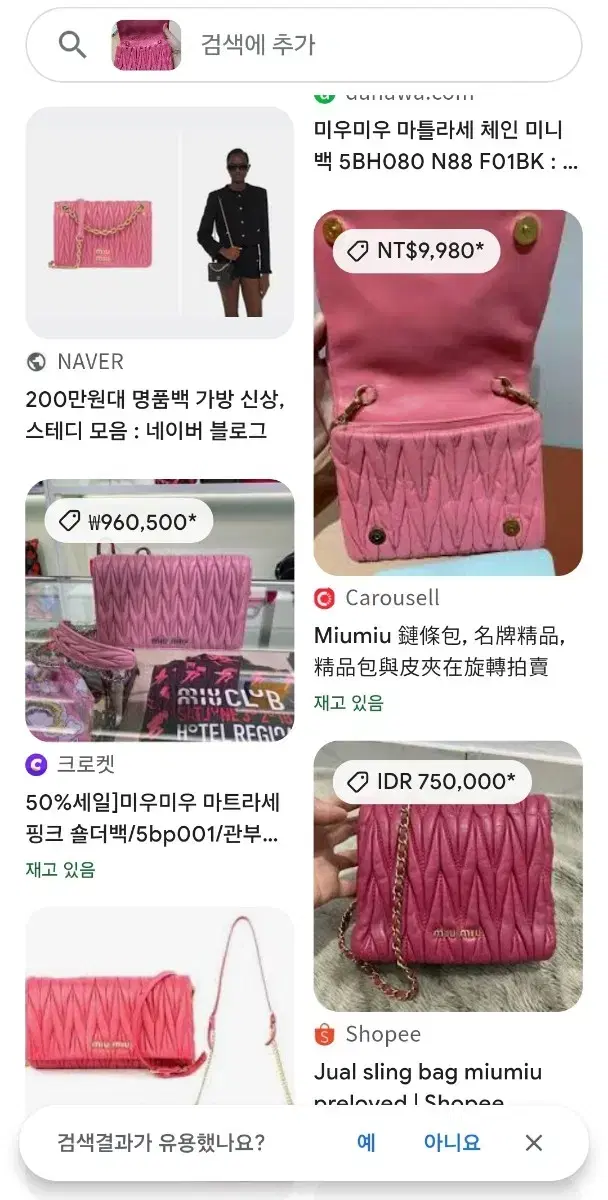
Task: Dismiss the 검색결과가 유용했나요 banner
Action: coord(534,1142)
